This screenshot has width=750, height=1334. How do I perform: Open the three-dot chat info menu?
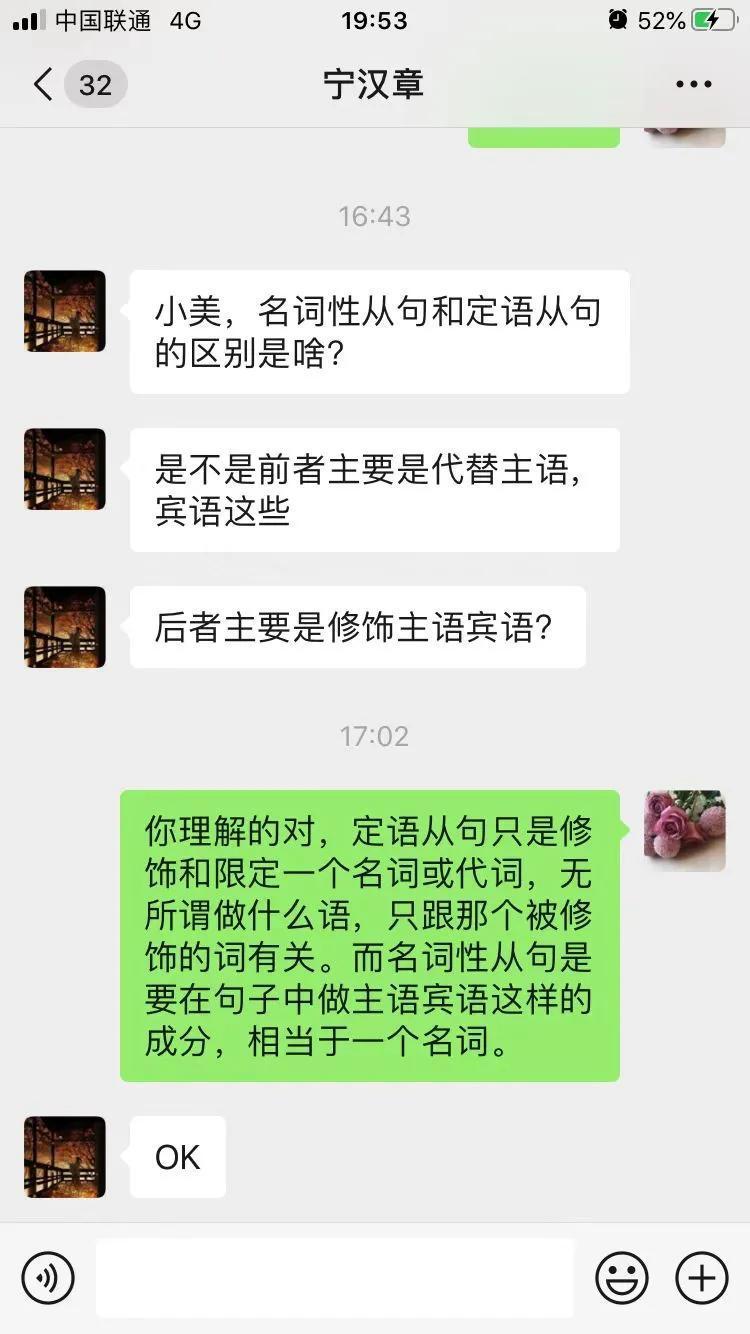tap(693, 85)
